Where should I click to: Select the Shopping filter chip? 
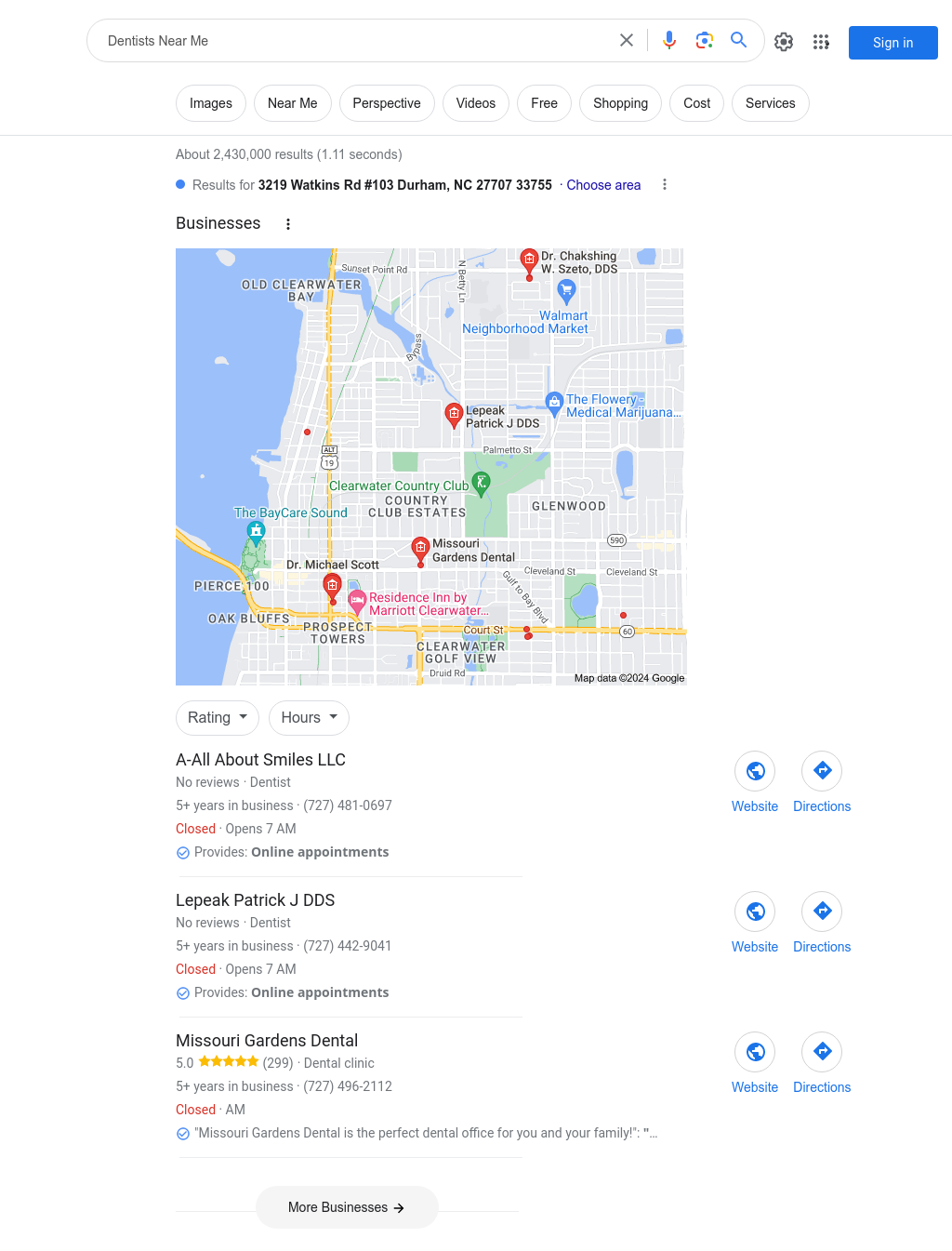[620, 103]
